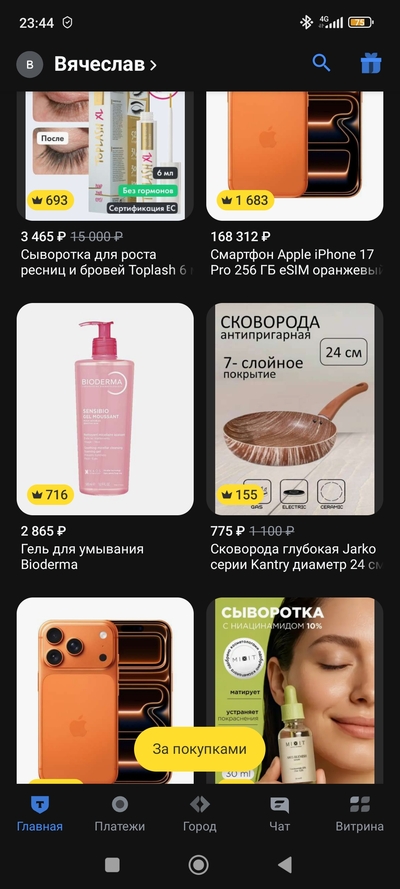Open the Toplash eyelash serum product card
400x889 pixels.
(105, 184)
